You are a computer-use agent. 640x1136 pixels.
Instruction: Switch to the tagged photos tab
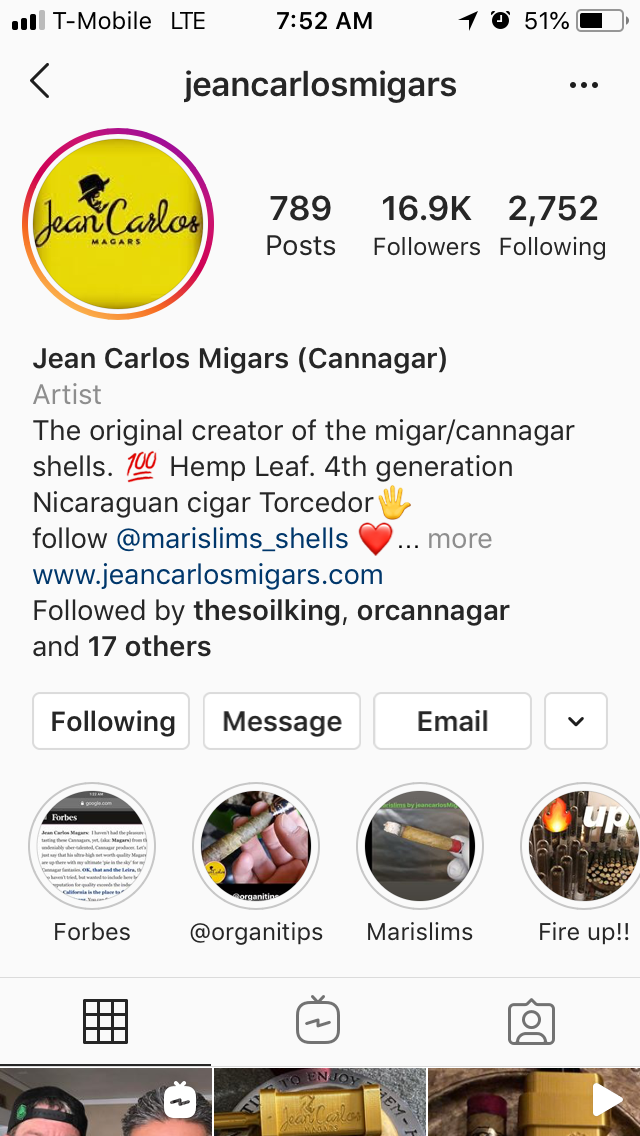click(531, 1020)
